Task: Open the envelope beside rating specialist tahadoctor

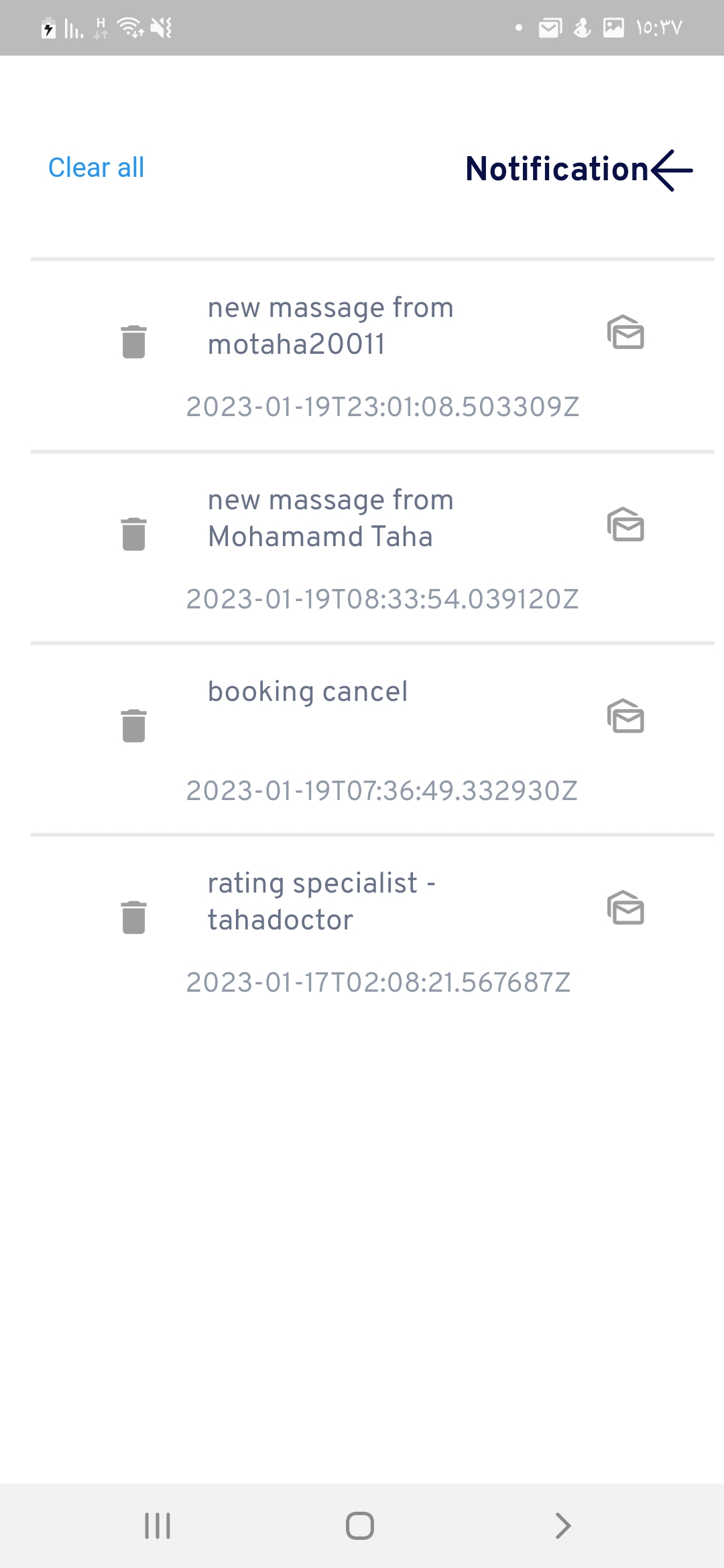Action: coord(626,909)
